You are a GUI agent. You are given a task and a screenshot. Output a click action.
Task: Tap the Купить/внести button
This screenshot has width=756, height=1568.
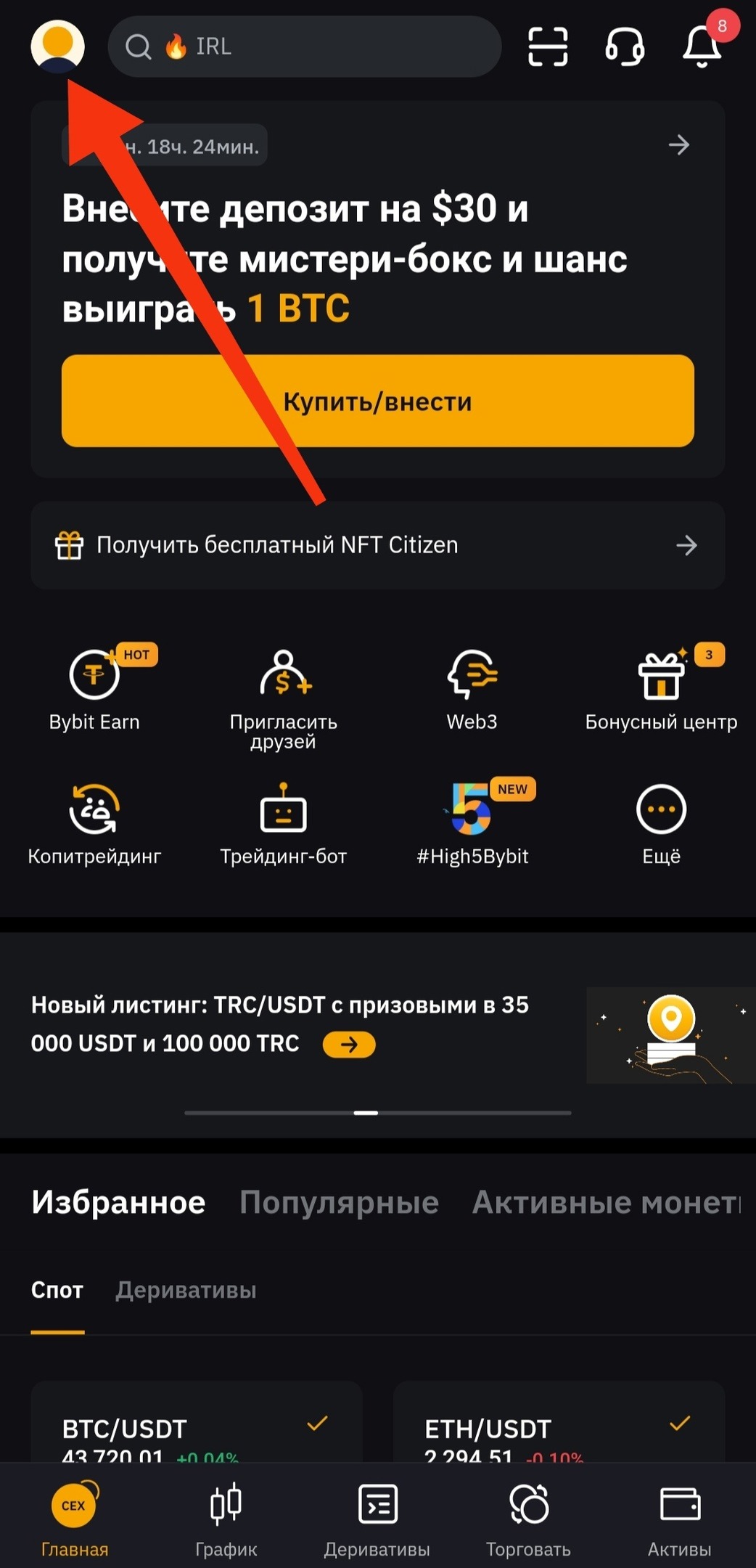(377, 401)
